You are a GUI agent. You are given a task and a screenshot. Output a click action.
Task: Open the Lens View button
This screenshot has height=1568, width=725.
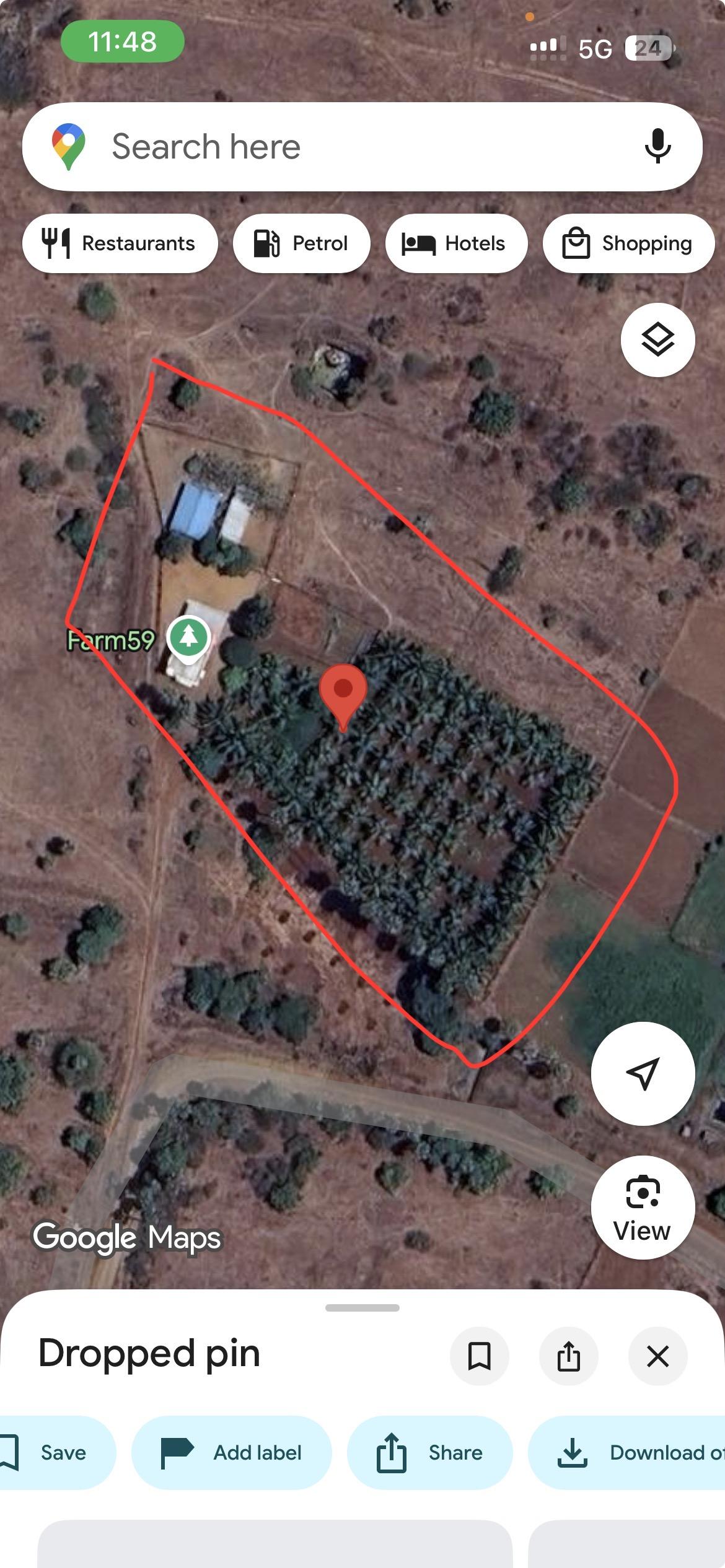(643, 1207)
